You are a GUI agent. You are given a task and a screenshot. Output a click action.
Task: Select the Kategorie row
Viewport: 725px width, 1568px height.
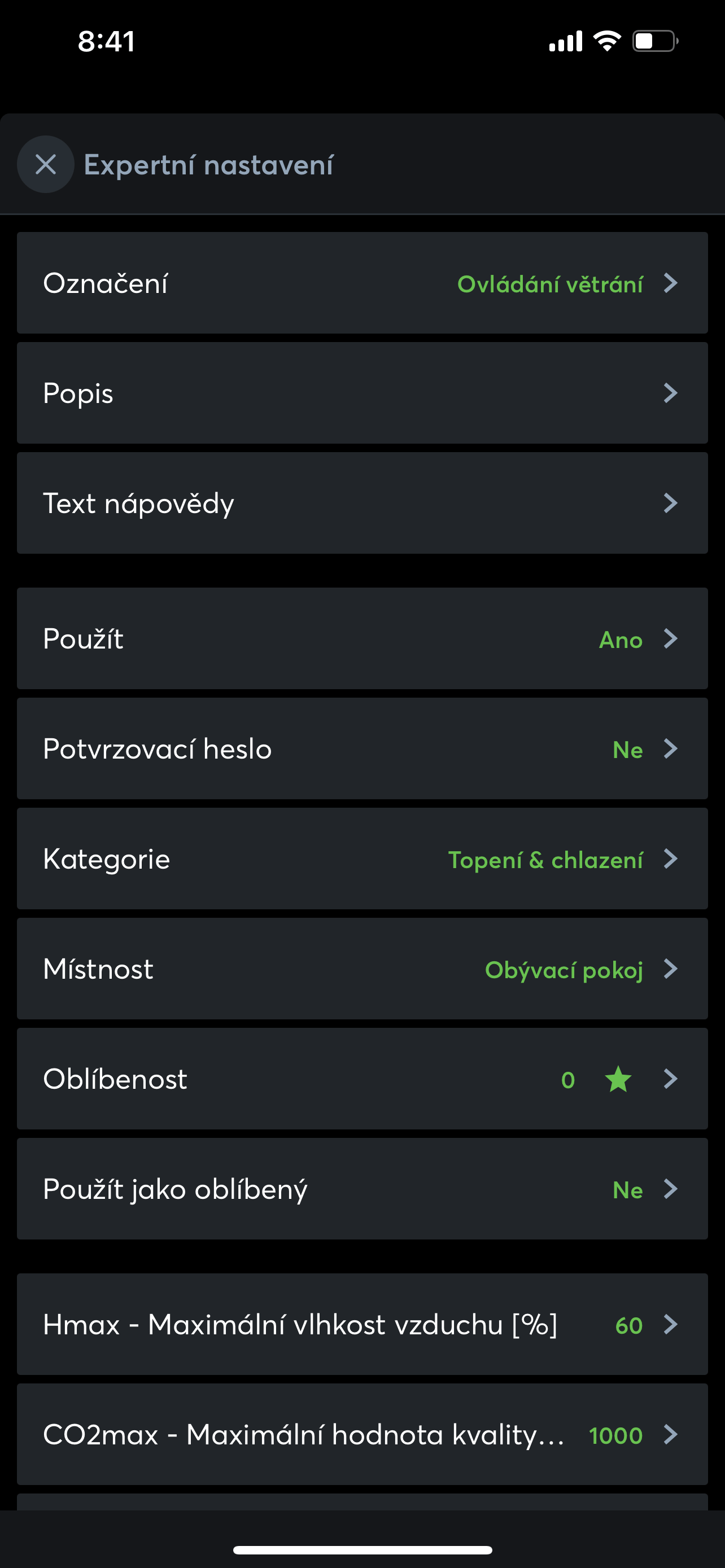tap(362, 859)
